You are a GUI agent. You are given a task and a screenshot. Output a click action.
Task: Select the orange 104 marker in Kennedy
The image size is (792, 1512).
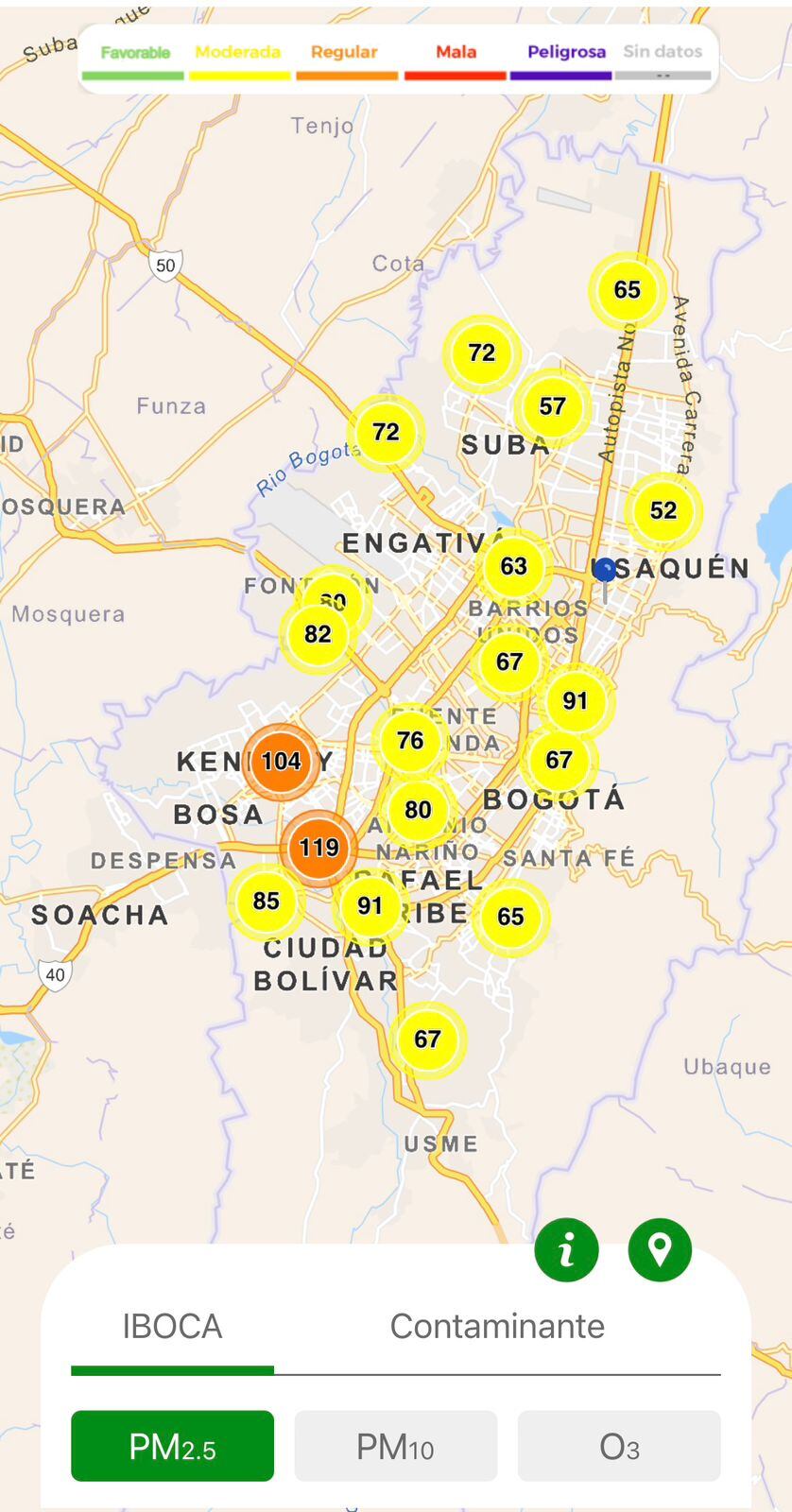(x=282, y=761)
